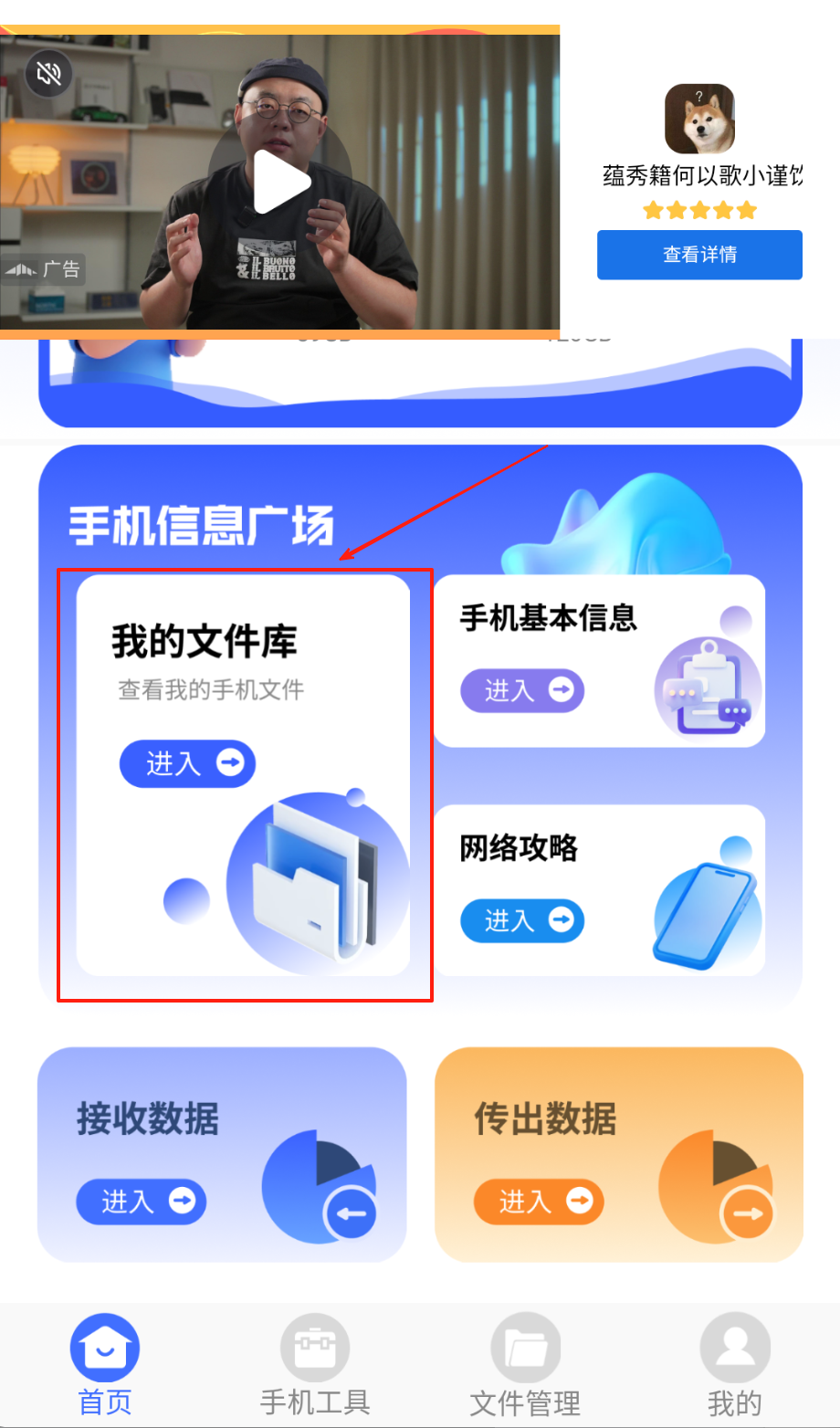
Task: Switch to the 首页 tab
Action: [x=105, y=1365]
